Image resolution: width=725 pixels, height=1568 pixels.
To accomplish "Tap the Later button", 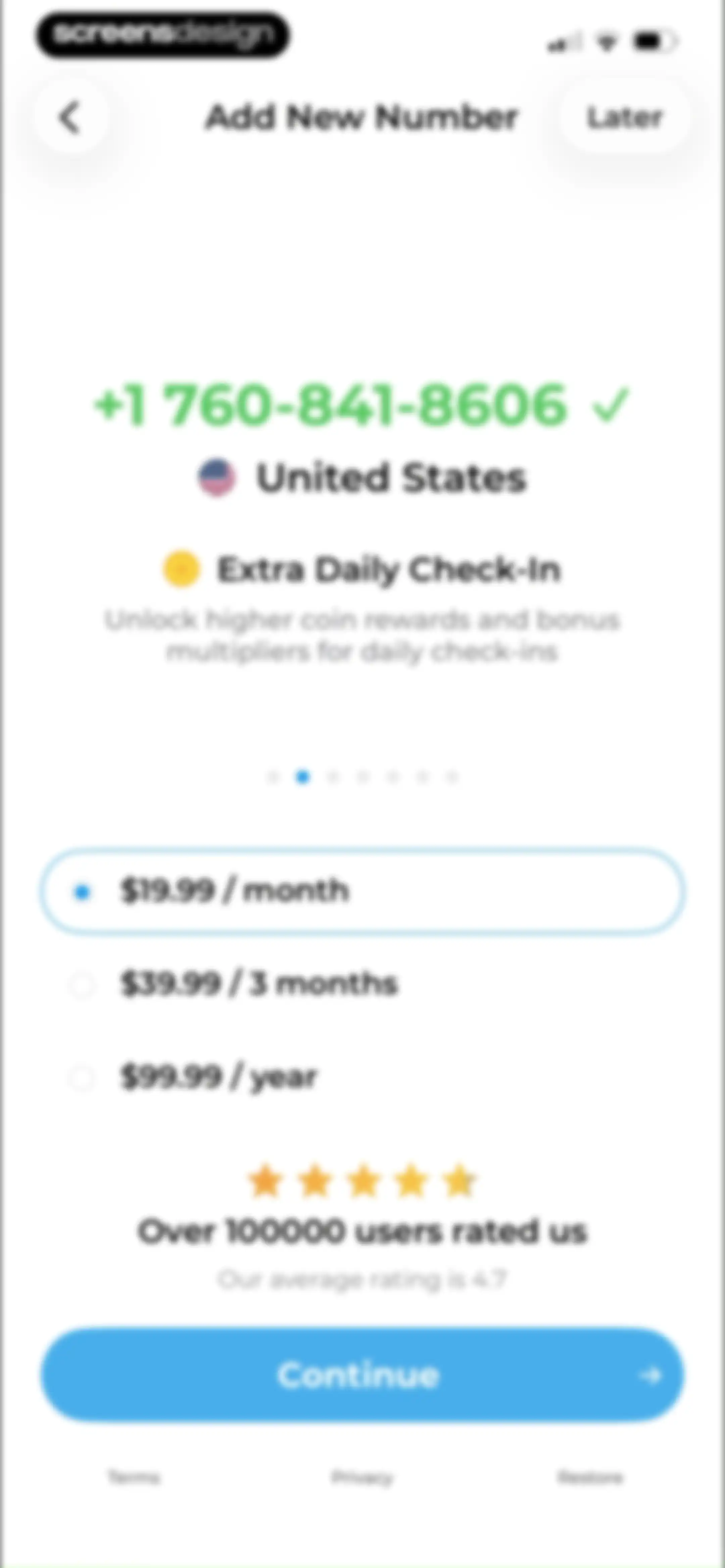I will (624, 117).
